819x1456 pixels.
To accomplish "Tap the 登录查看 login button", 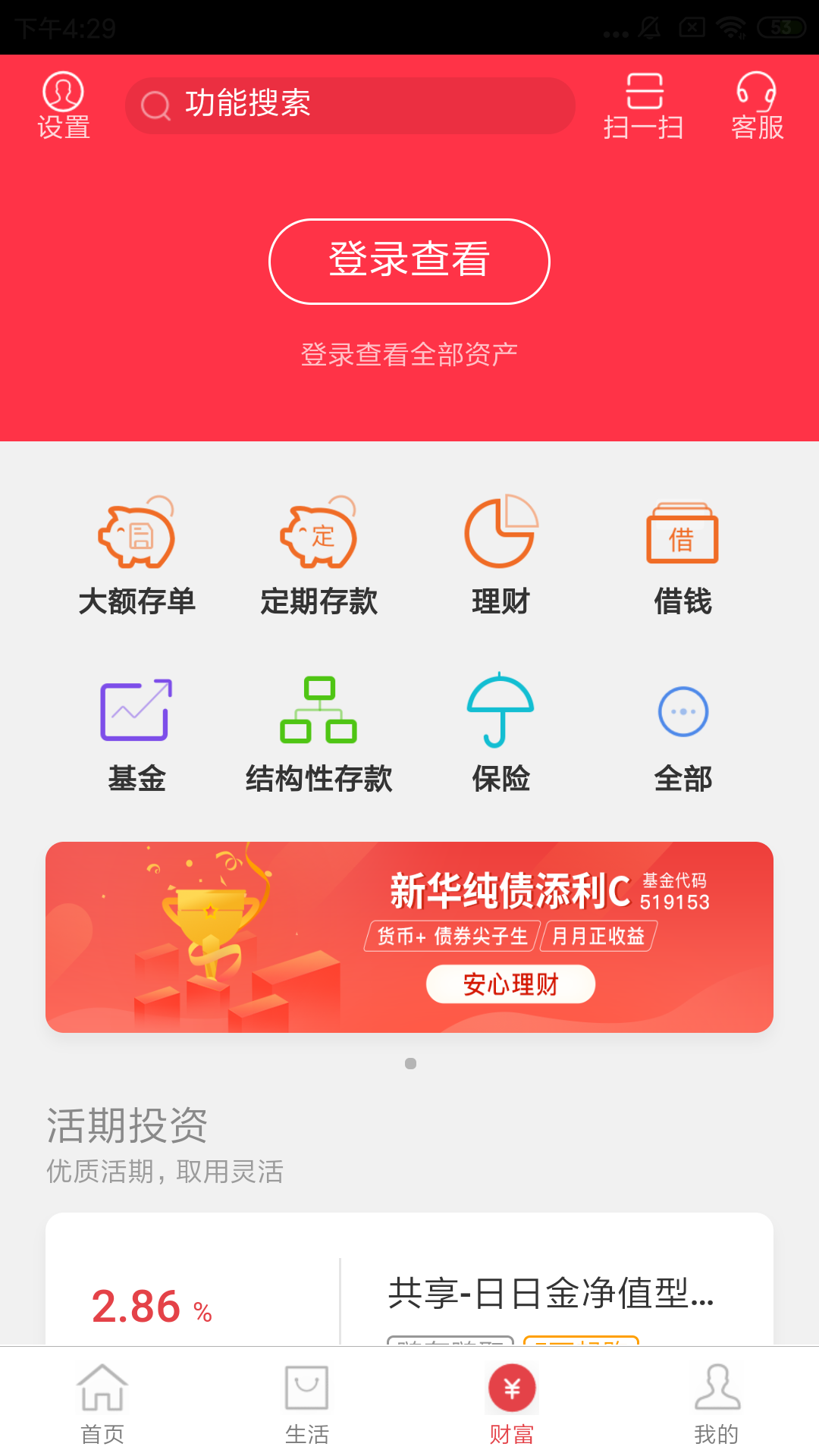I will 409,262.
